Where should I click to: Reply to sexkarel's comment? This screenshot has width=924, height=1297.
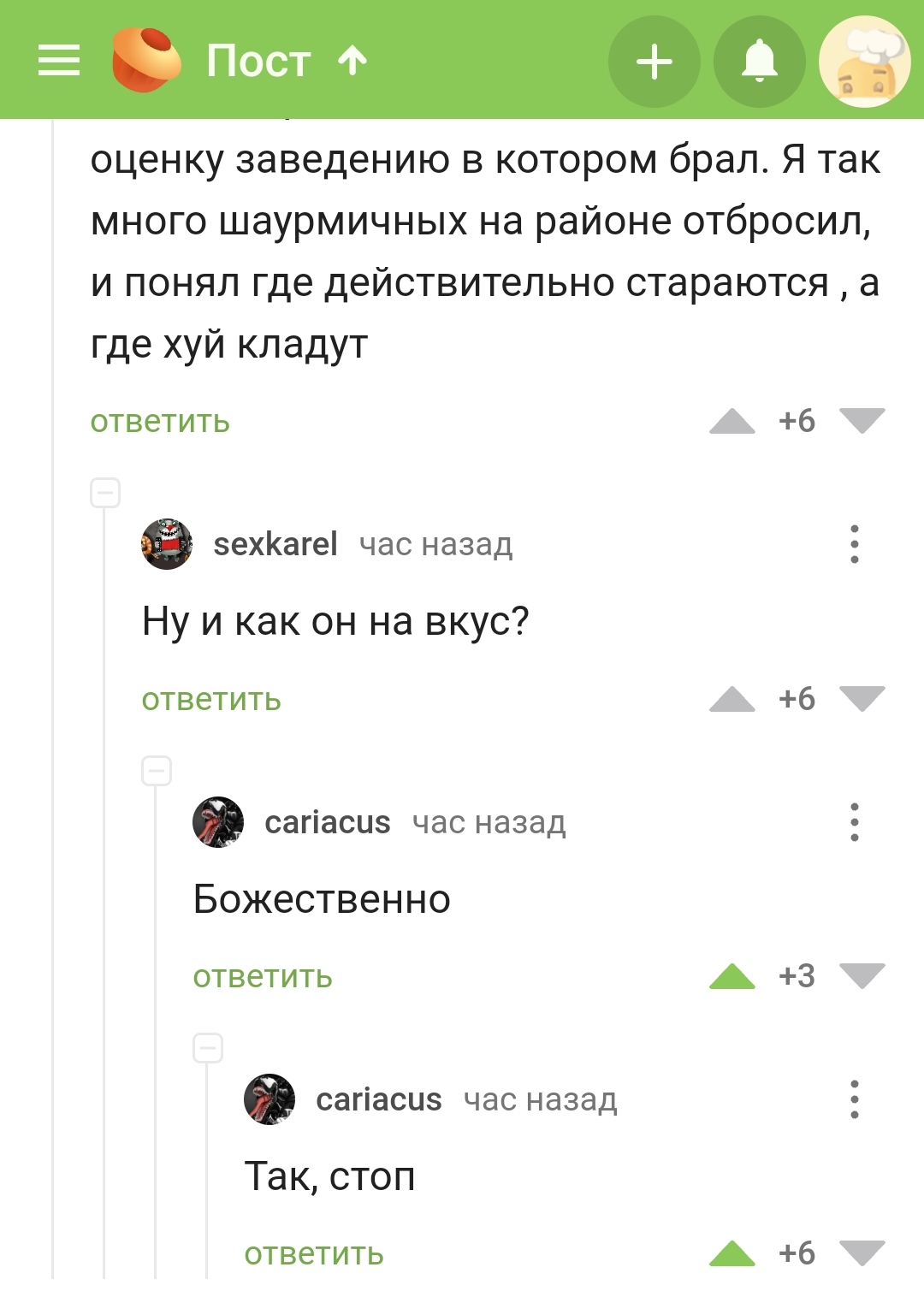coord(211,700)
